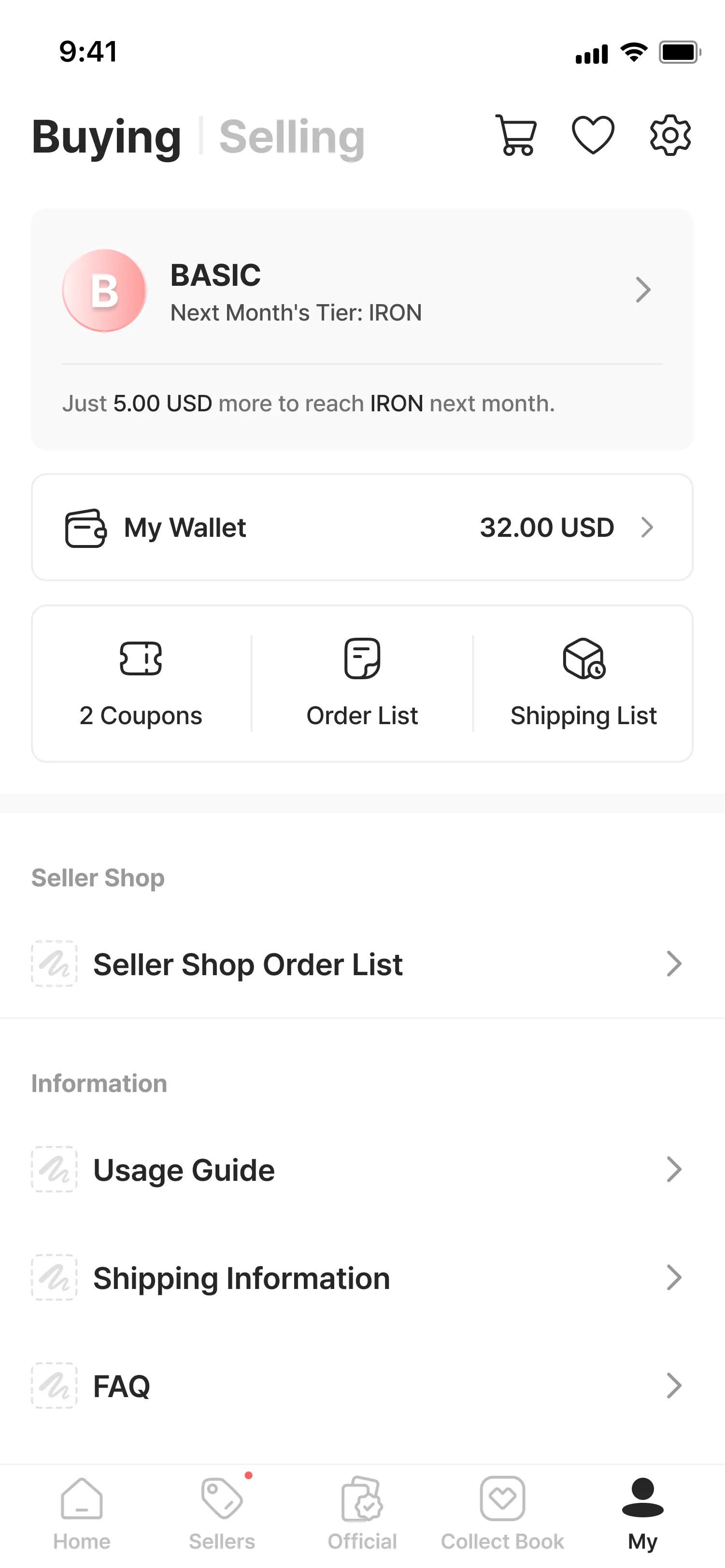The image size is (725, 1568).
Task: Go to Home tab
Action: 82,1513
